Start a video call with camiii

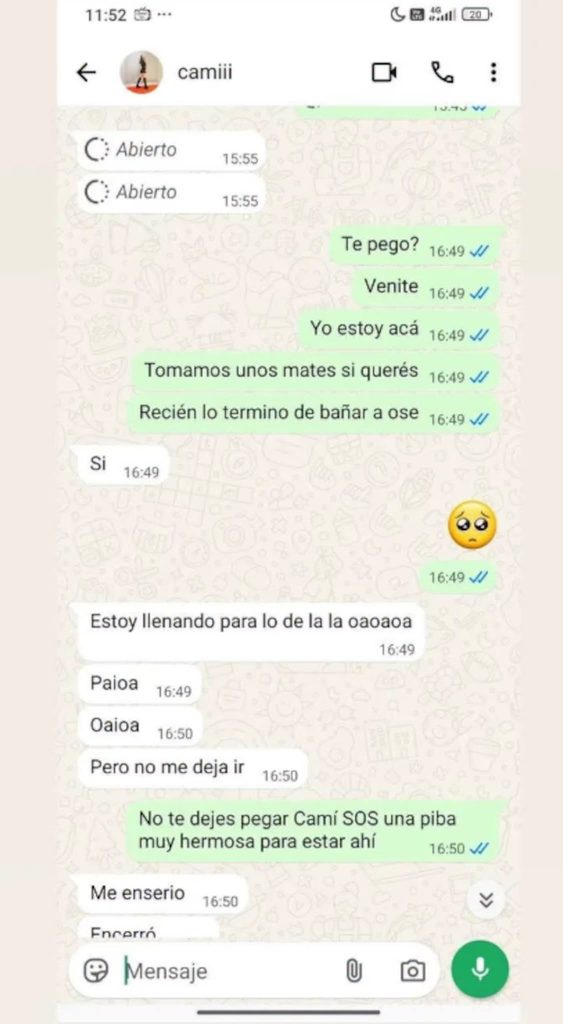(384, 72)
